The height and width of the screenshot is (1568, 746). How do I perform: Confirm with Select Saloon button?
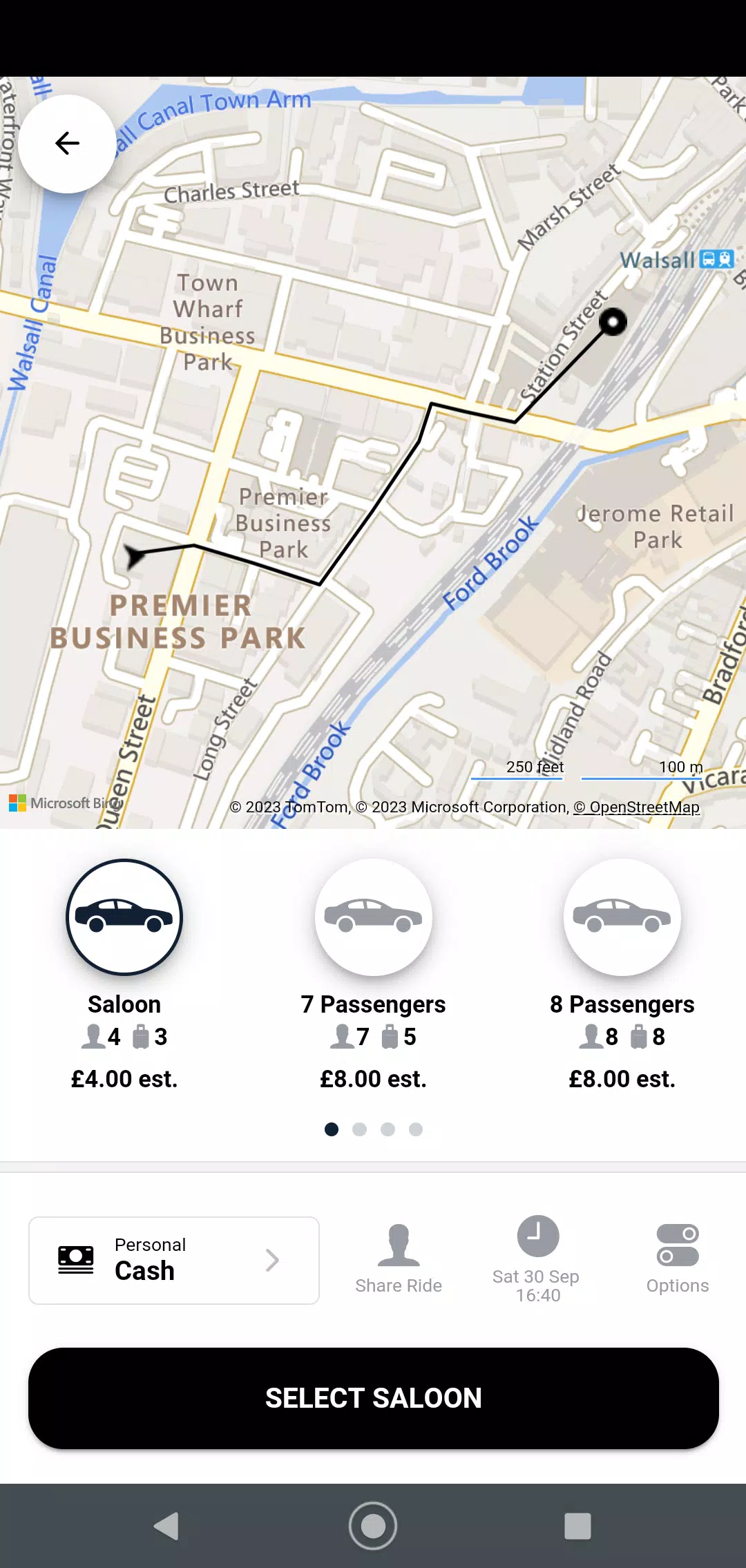tap(373, 1398)
